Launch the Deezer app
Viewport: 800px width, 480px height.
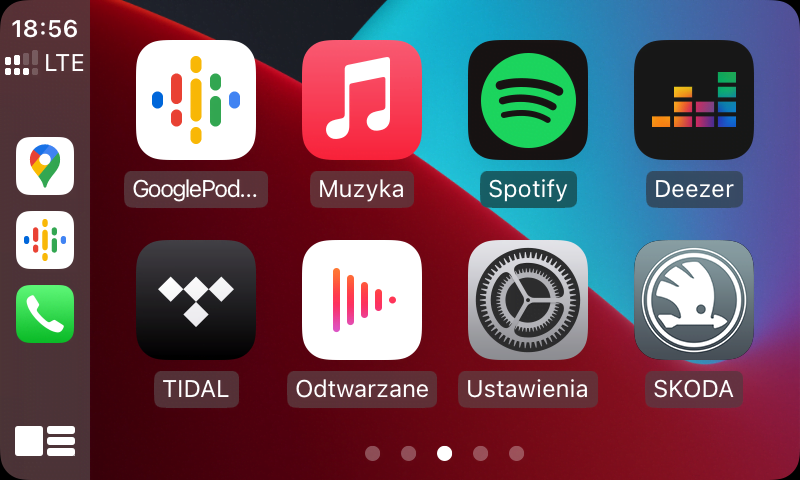[694, 100]
